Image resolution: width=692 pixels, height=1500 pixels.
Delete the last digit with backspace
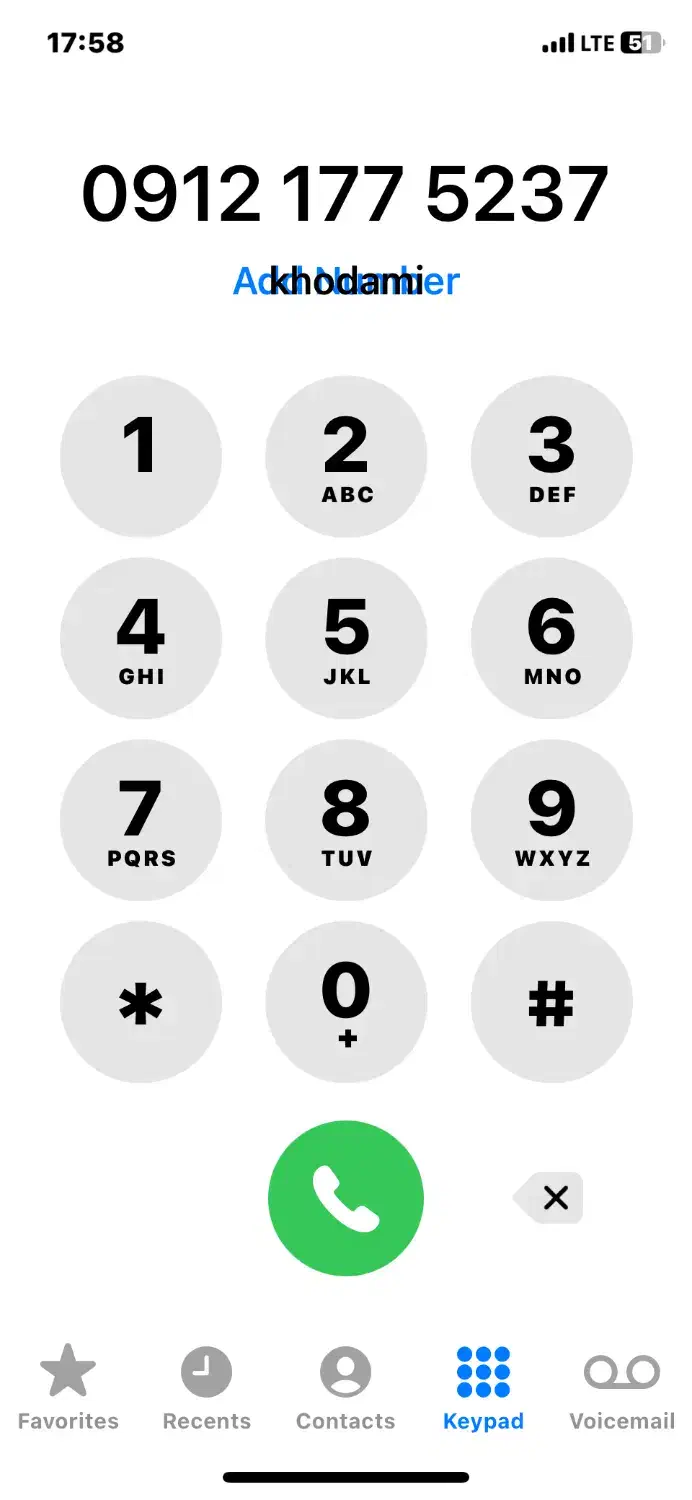pyautogui.click(x=548, y=1198)
